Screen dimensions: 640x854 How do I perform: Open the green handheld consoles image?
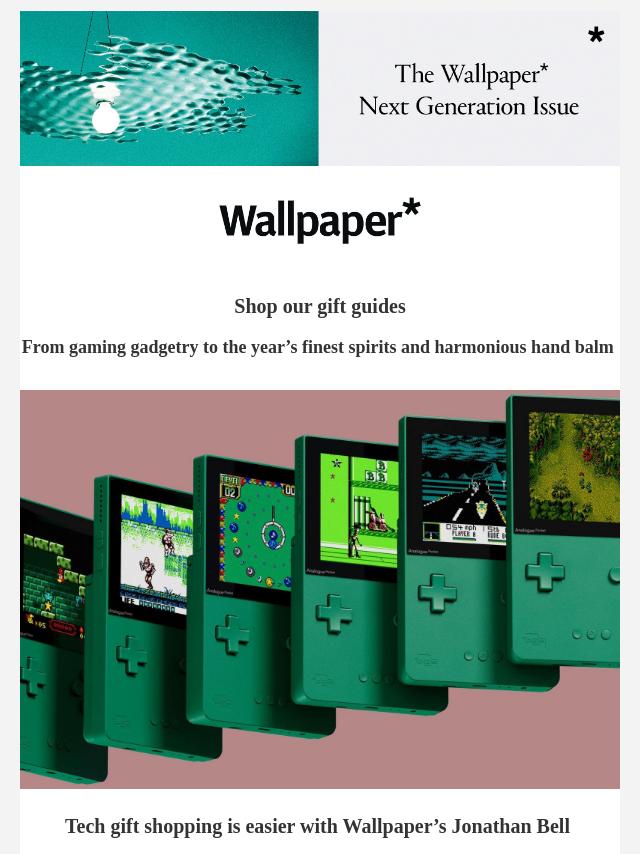(x=320, y=588)
